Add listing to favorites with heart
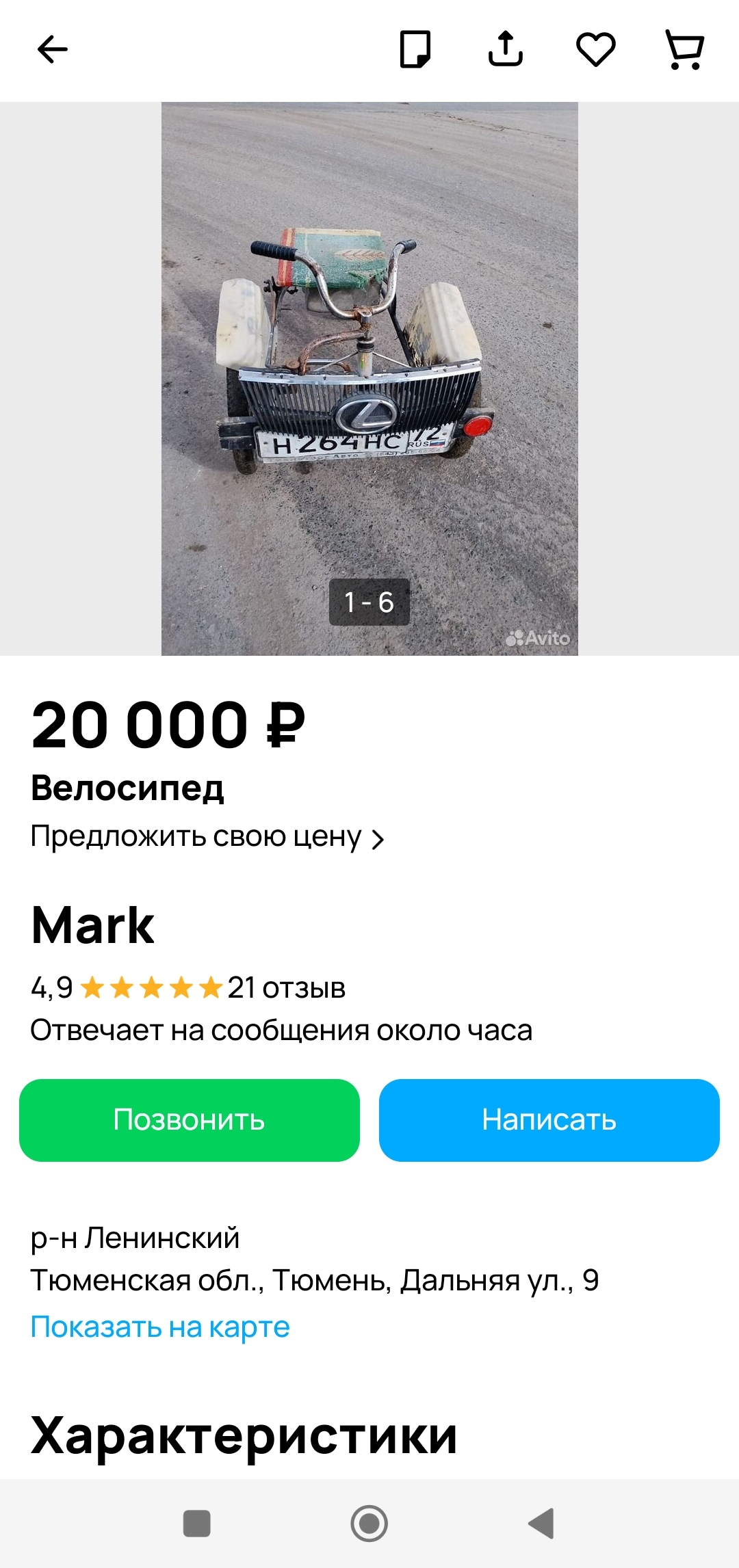The width and height of the screenshot is (739, 1568). [596, 49]
